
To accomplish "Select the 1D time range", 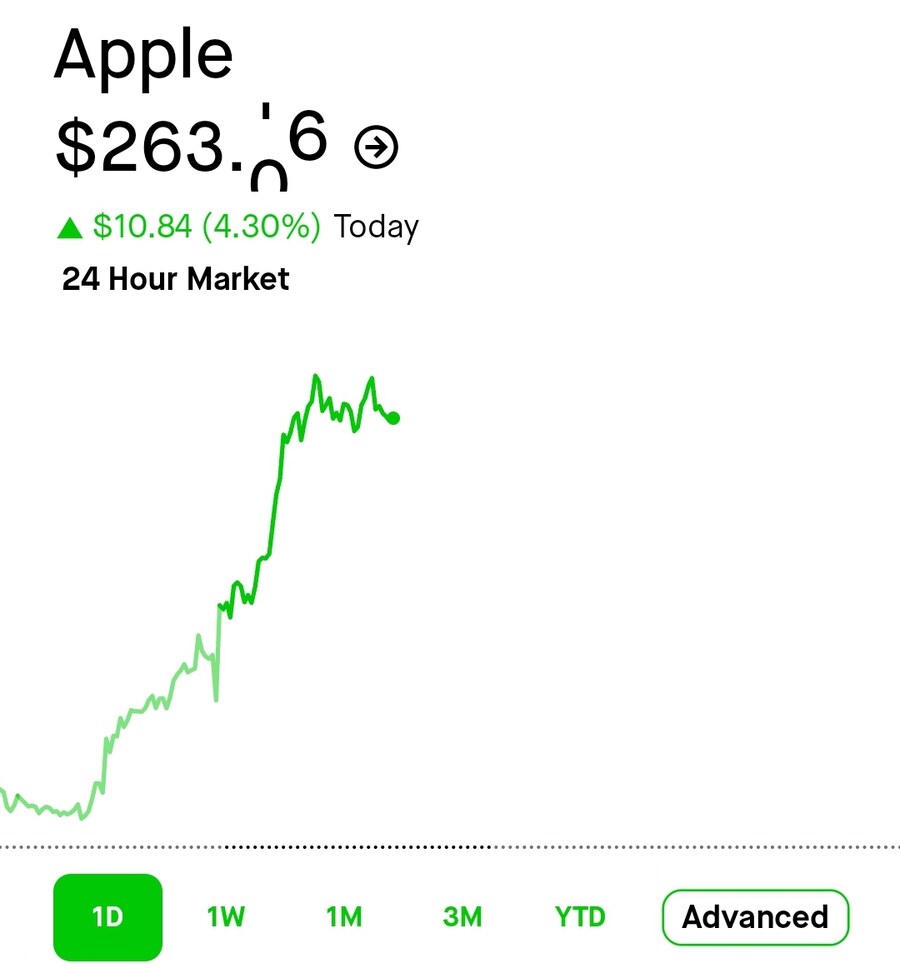I will pyautogui.click(x=107, y=916).
